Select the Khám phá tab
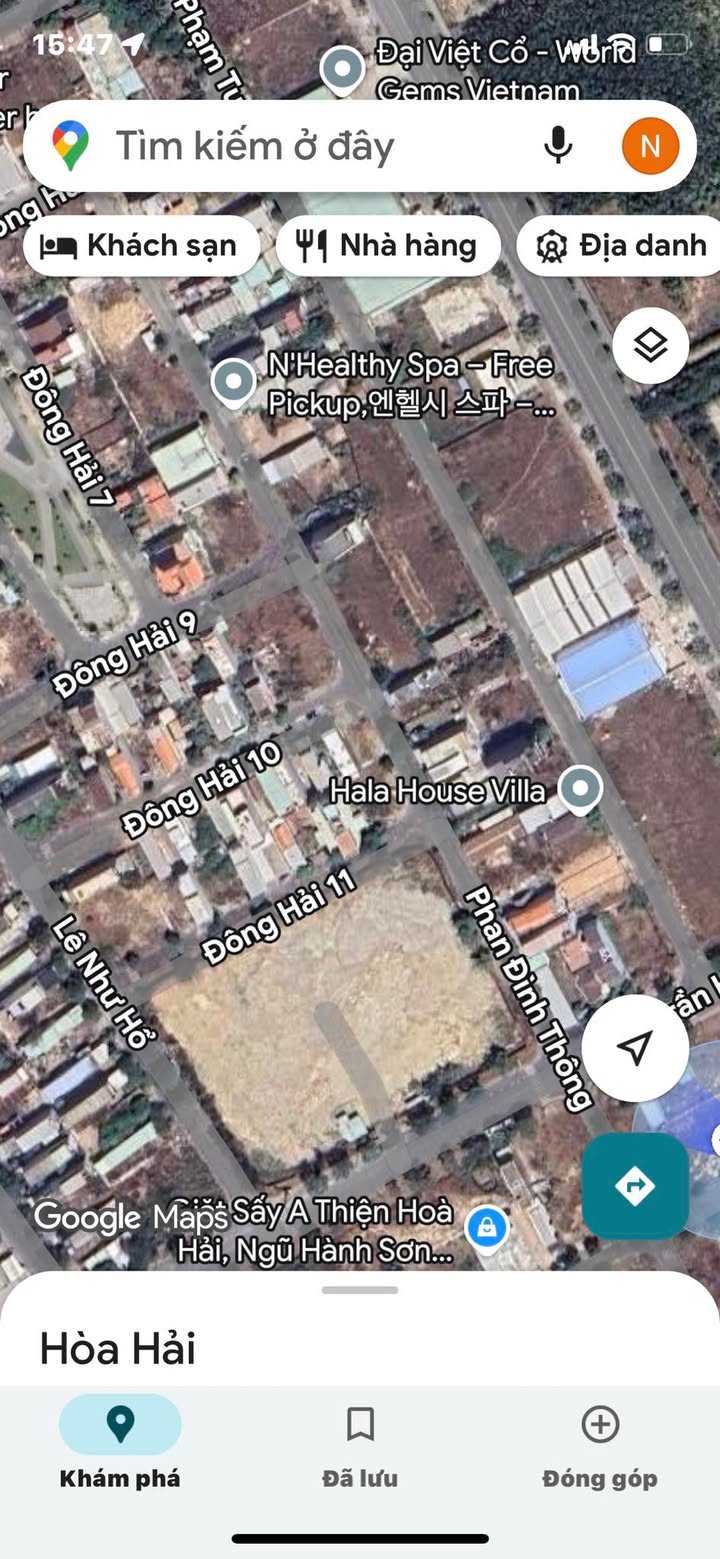 [120, 1443]
